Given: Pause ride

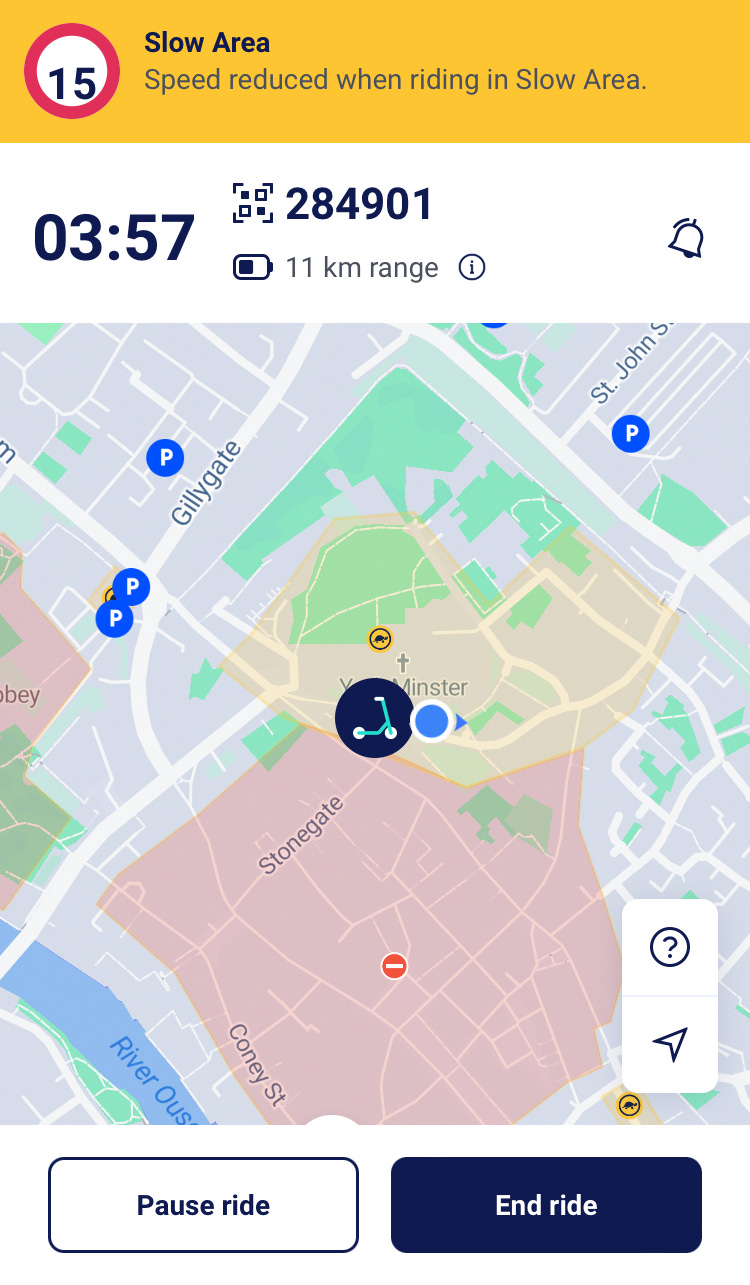Looking at the screenshot, I should [203, 1204].
